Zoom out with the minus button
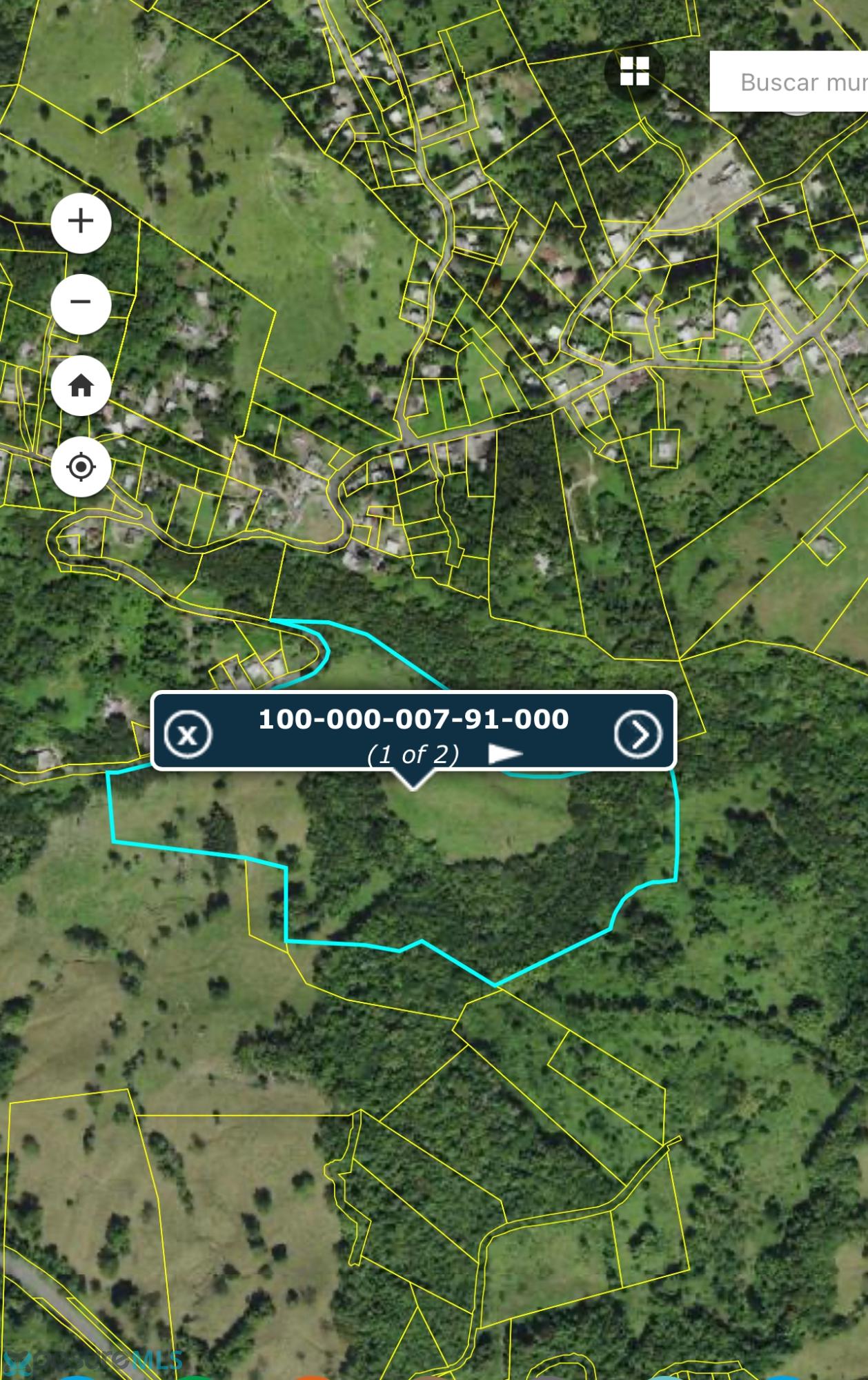This screenshot has width=868, height=1380. pos(81,304)
